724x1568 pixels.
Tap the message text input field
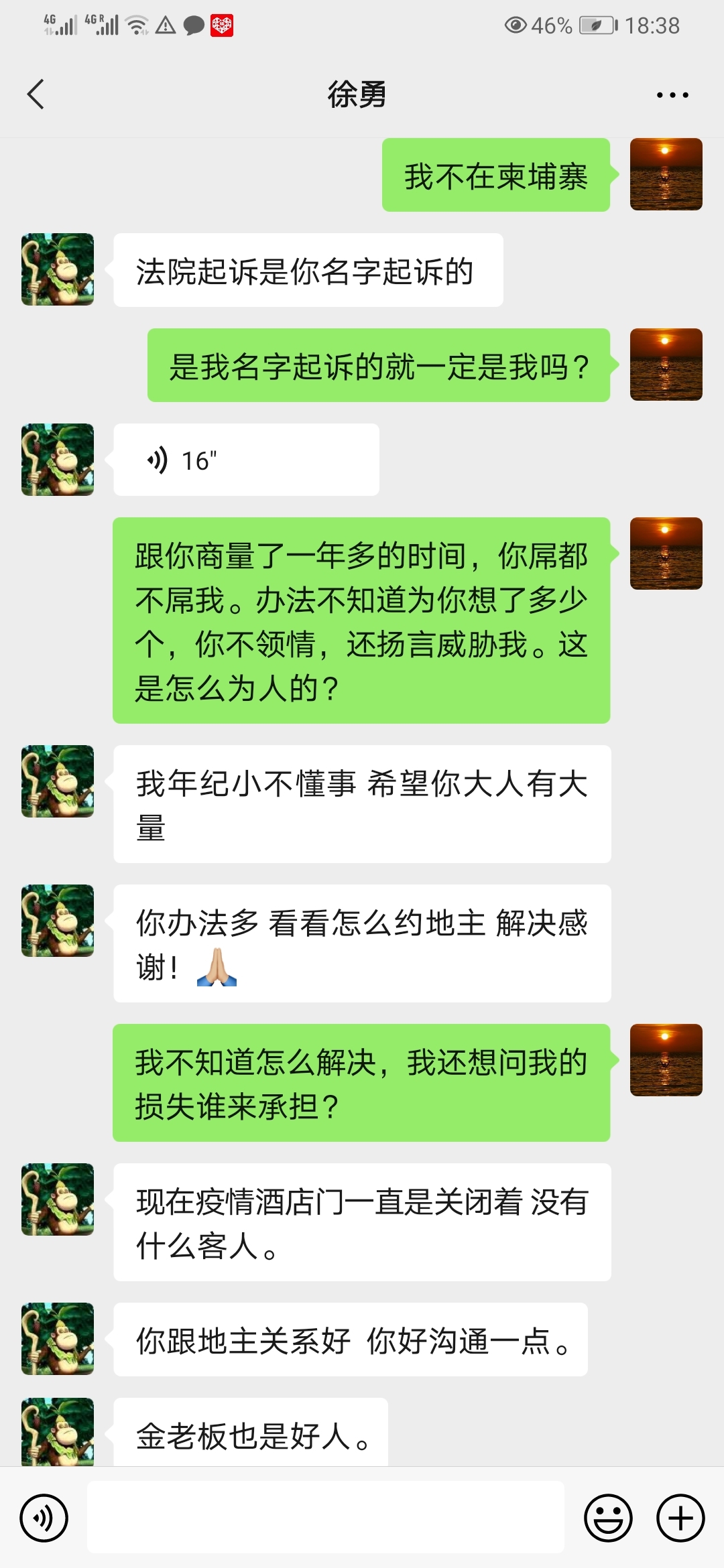(x=325, y=1518)
